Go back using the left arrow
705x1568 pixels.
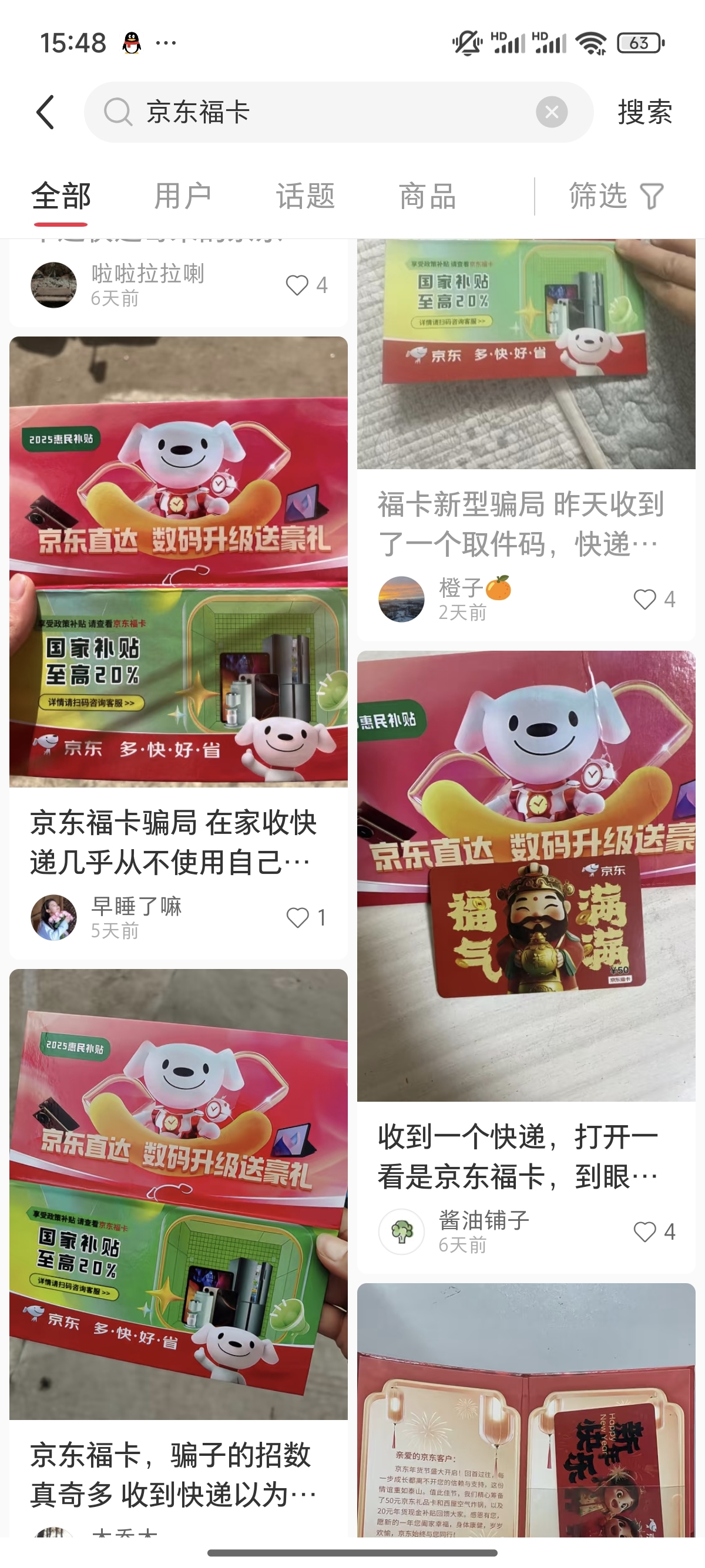46,112
